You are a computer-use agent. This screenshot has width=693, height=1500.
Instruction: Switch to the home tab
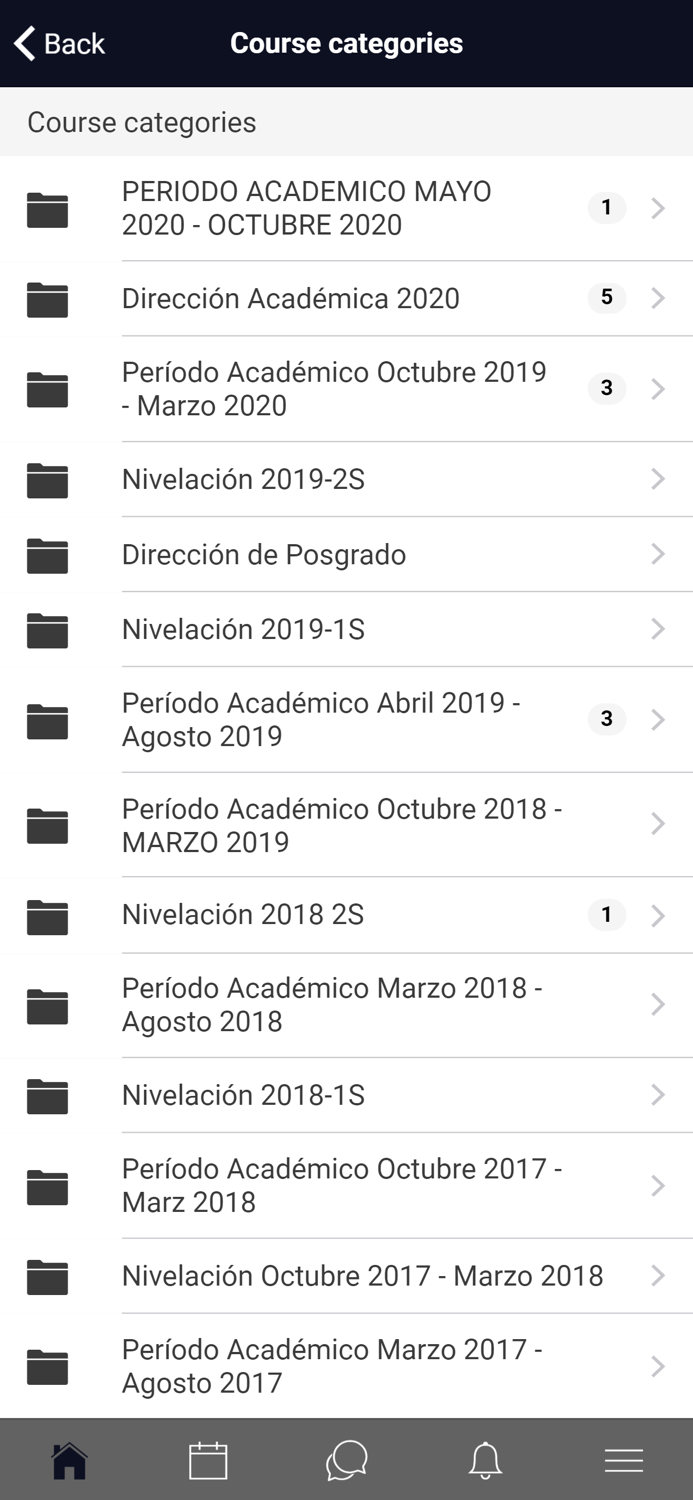point(69,1461)
